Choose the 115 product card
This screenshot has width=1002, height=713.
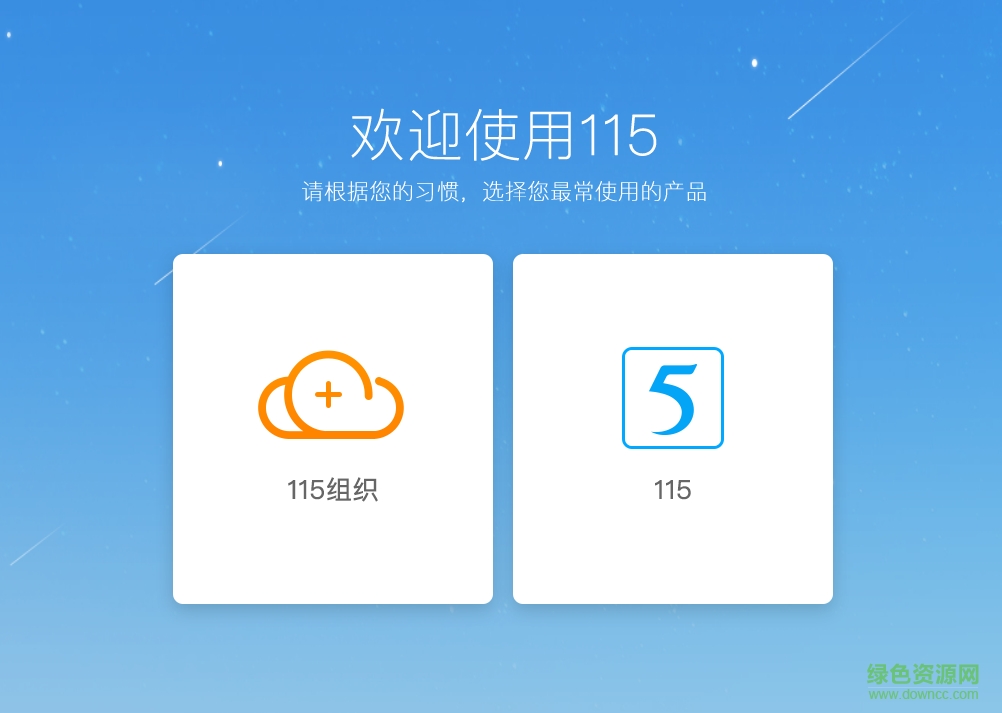(672, 428)
